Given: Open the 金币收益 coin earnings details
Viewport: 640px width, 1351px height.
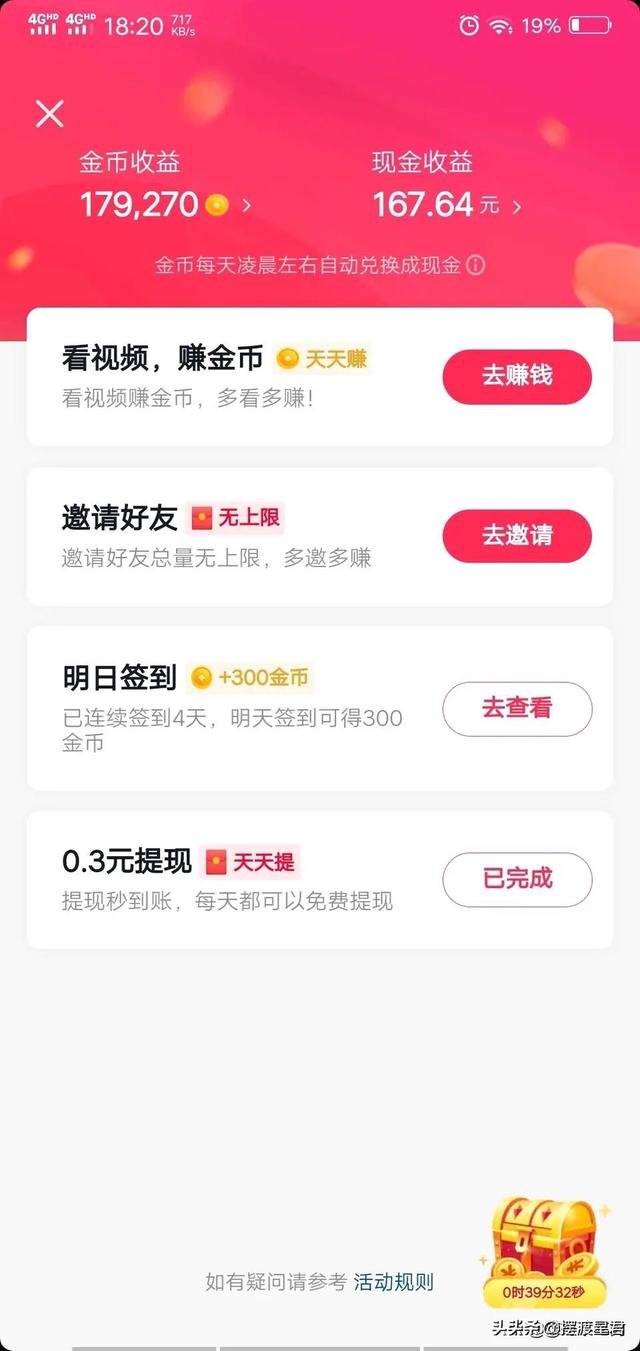Looking at the screenshot, I should (x=165, y=205).
